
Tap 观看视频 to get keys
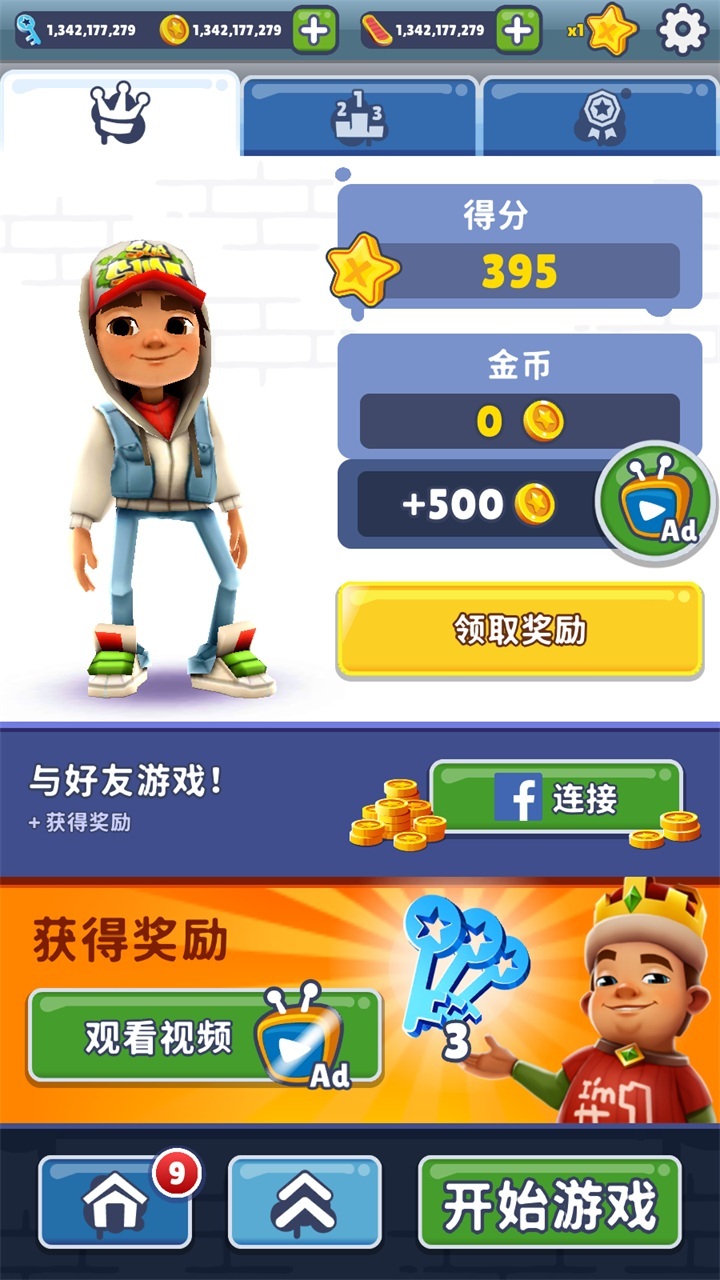(204, 1037)
